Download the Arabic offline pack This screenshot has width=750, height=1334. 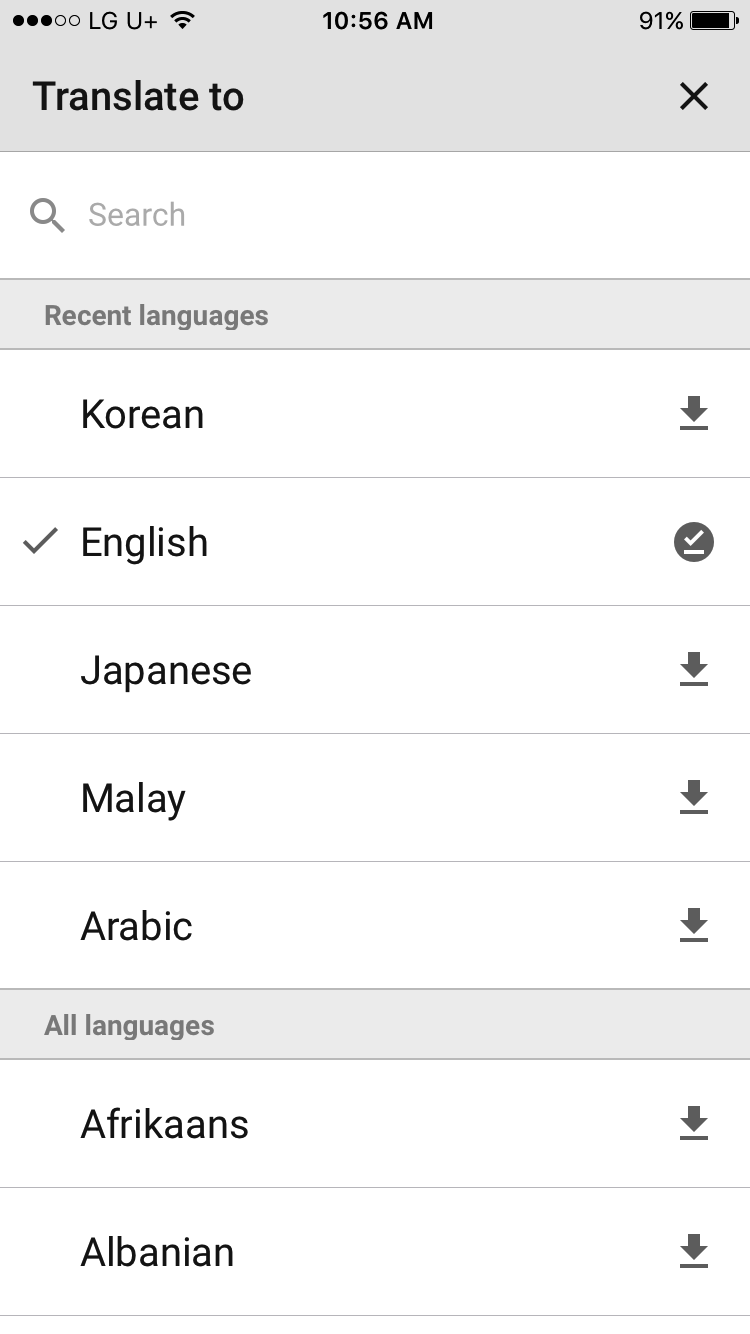click(693, 926)
